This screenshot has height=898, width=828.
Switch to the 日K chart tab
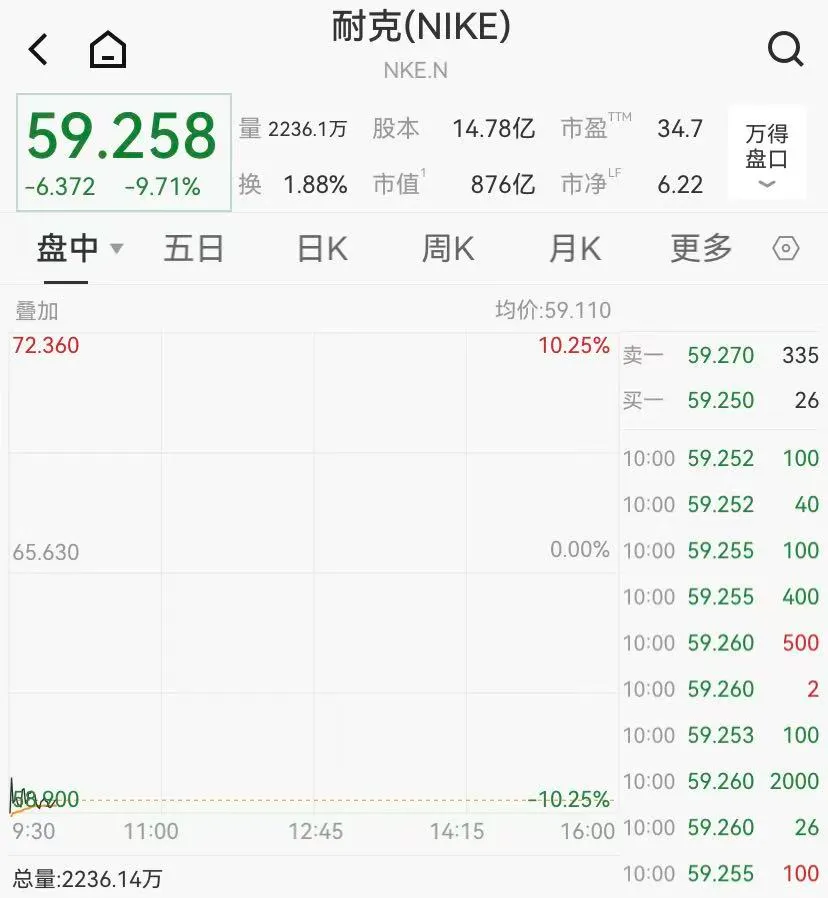[x=322, y=248]
